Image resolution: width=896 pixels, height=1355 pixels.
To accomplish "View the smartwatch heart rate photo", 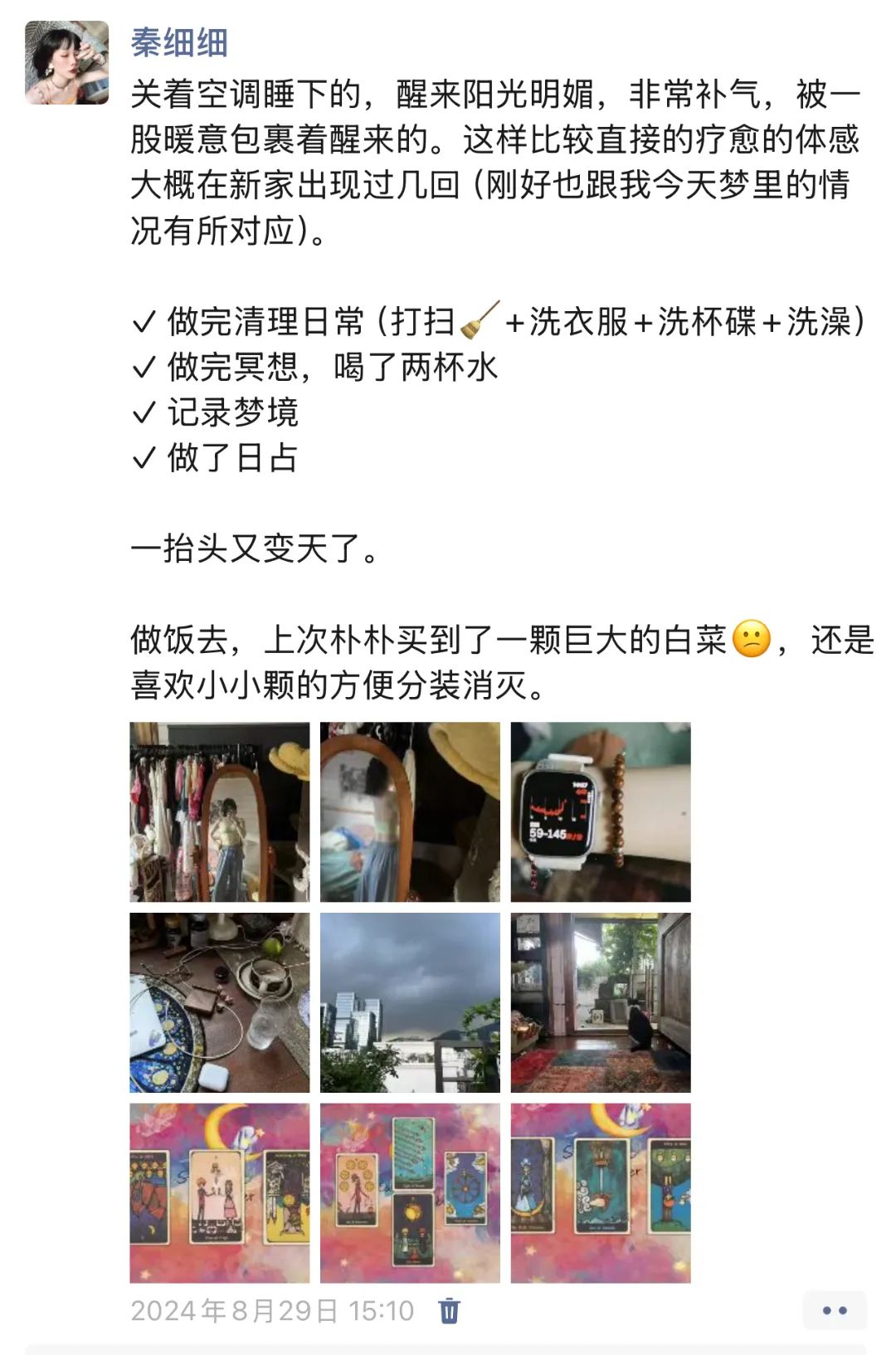I will (x=601, y=812).
